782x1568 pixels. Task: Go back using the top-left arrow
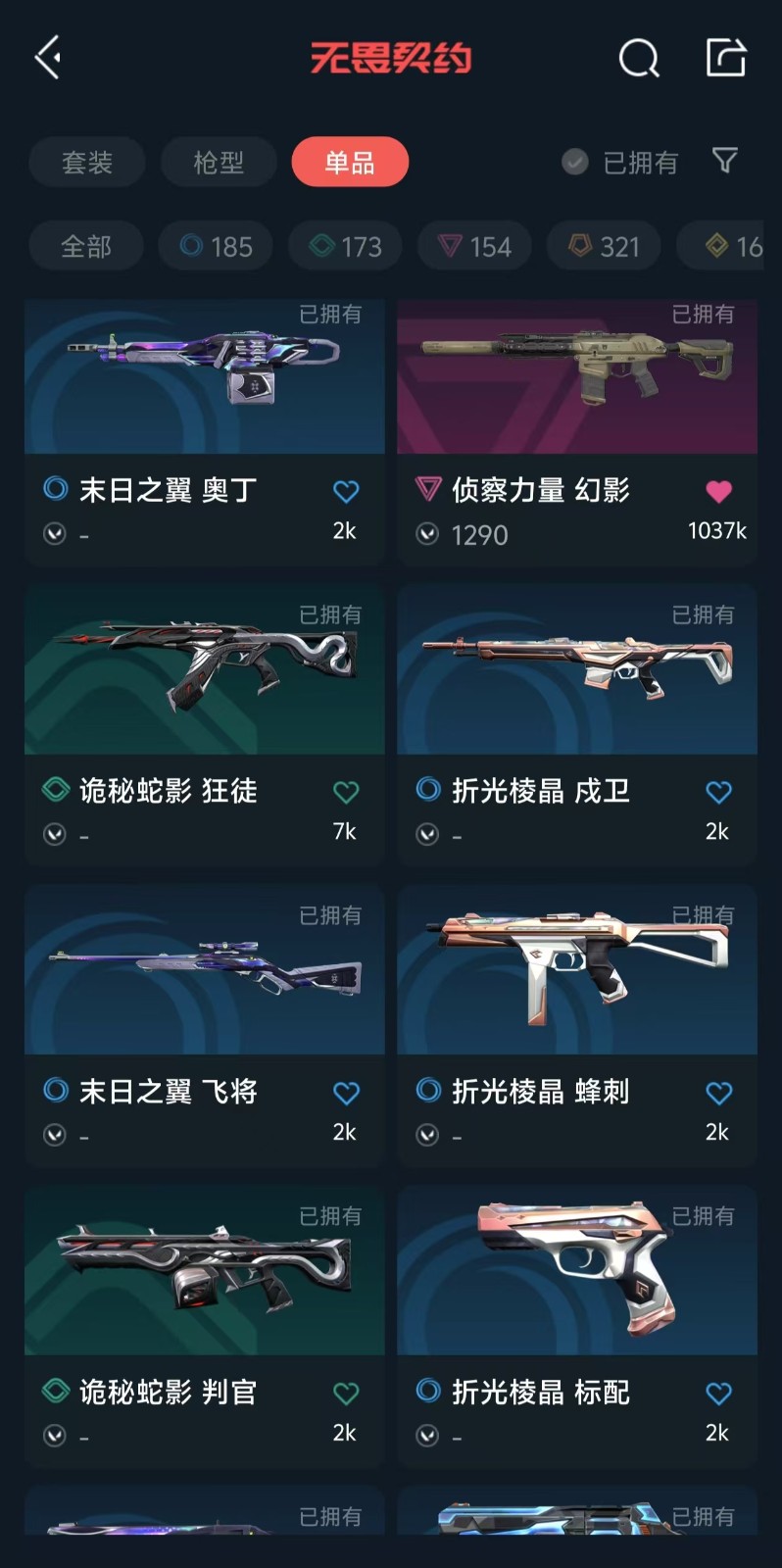click(48, 58)
